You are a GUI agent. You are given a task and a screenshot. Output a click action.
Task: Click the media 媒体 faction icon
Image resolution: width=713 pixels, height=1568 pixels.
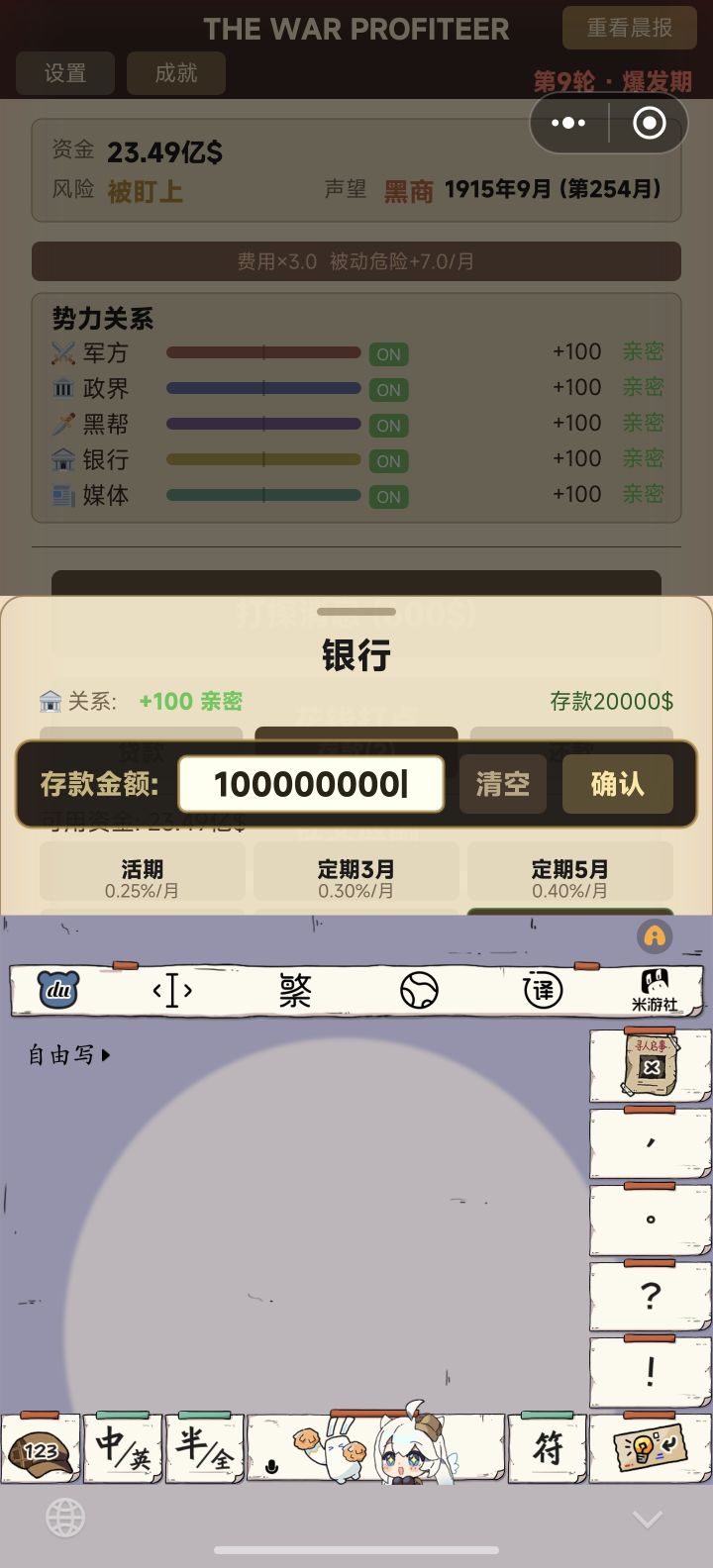tap(61, 495)
